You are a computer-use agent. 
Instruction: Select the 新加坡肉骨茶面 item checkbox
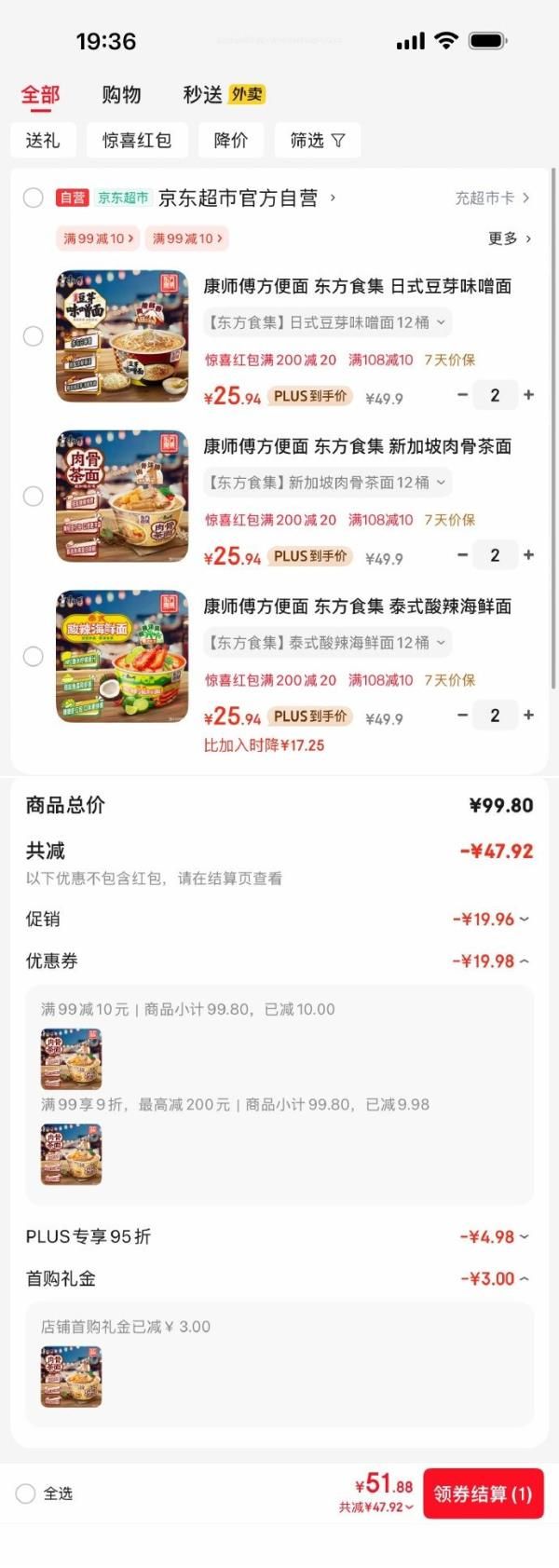coord(34,497)
